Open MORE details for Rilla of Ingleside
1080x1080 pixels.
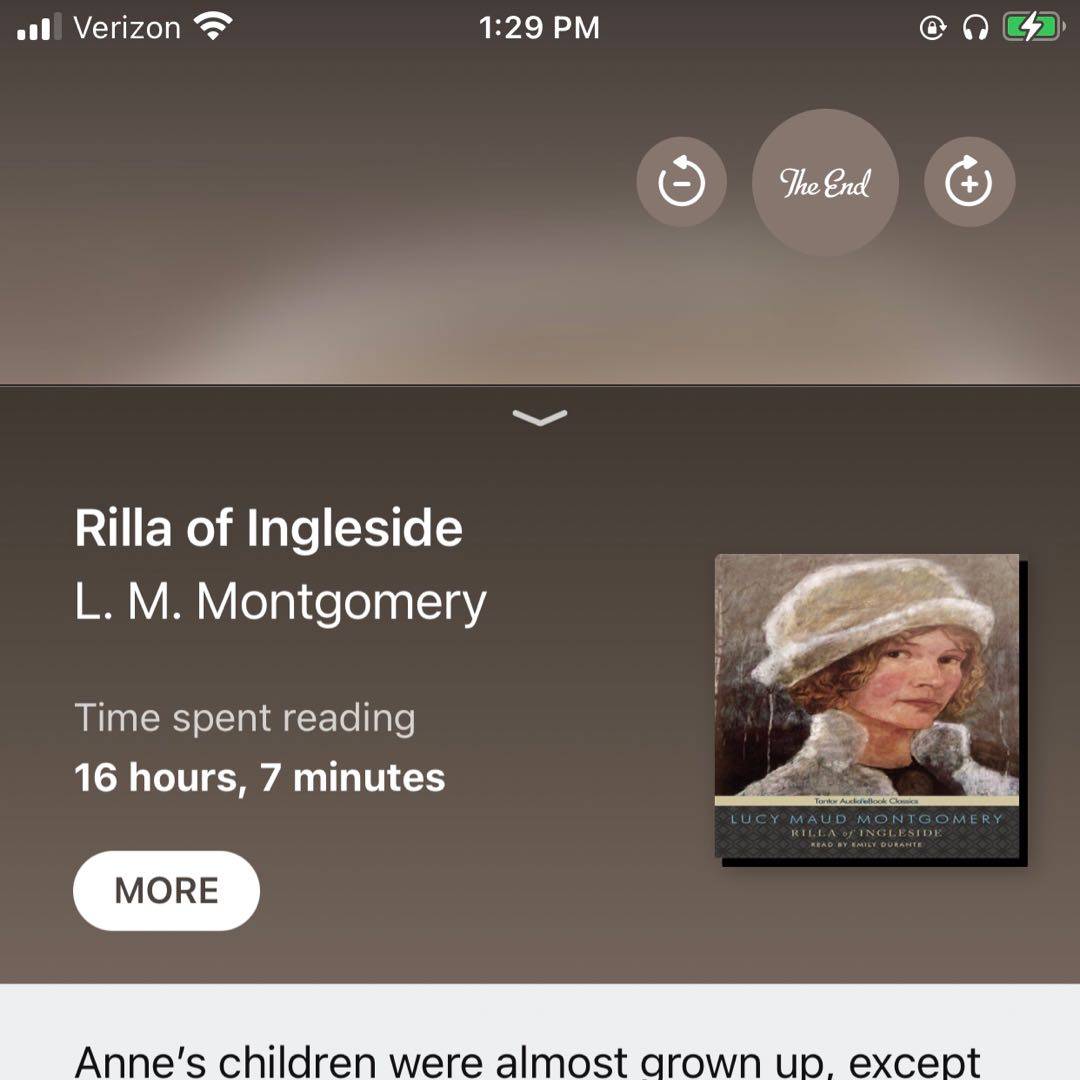[x=166, y=890]
